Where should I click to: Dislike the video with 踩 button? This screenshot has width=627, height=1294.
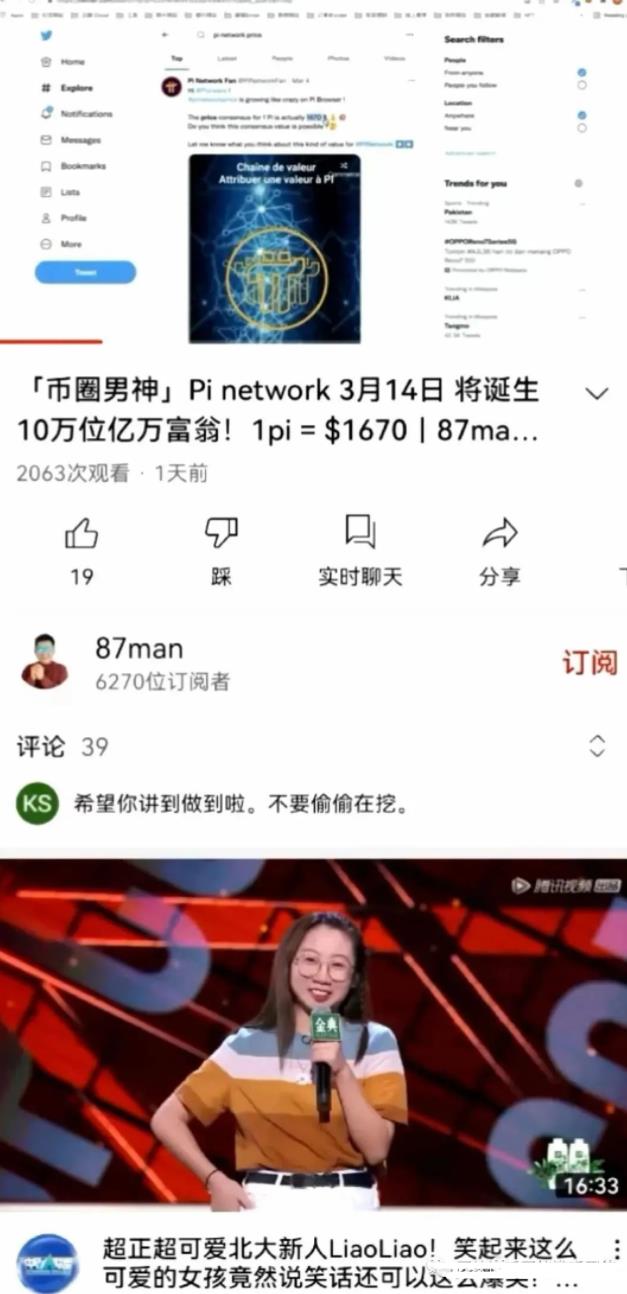coord(221,535)
